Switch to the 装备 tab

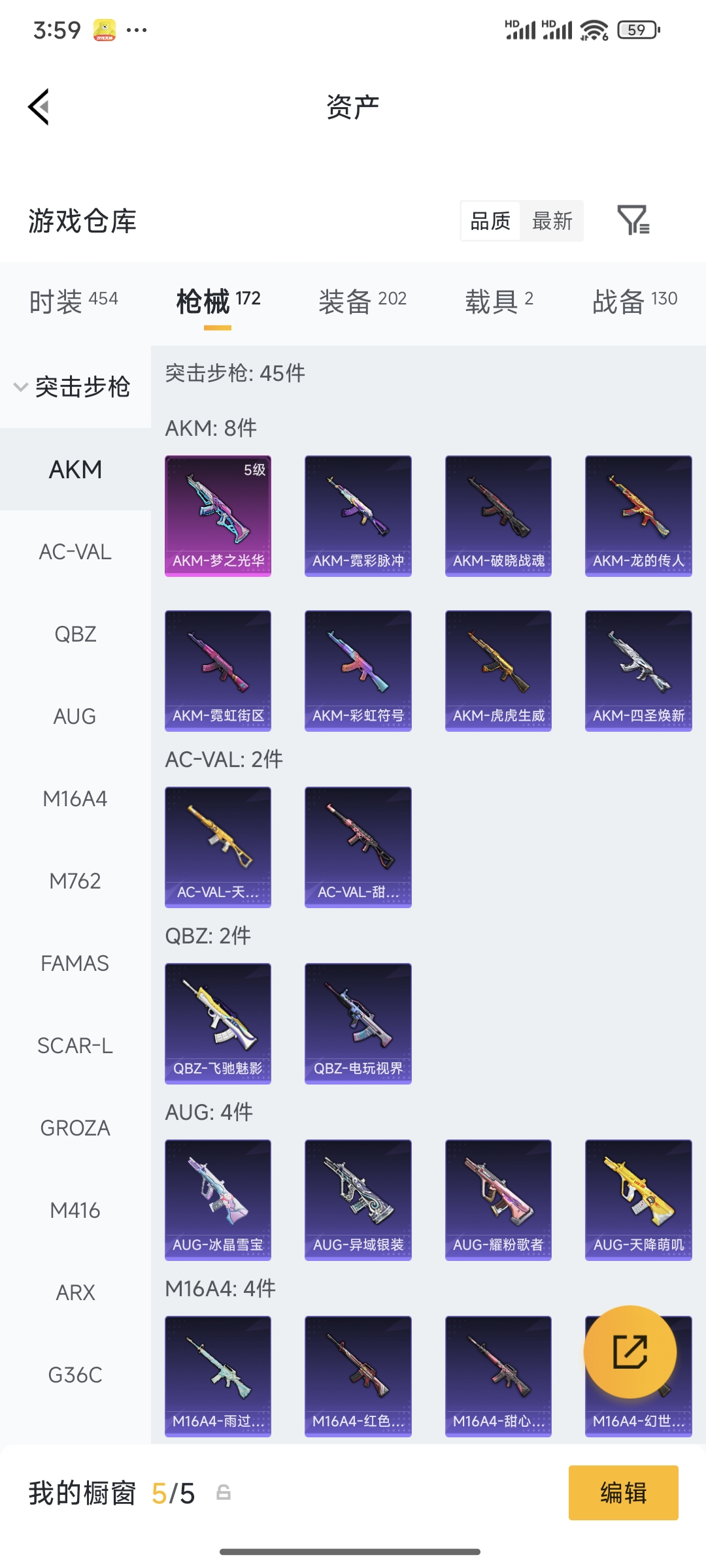pos(362,301)
